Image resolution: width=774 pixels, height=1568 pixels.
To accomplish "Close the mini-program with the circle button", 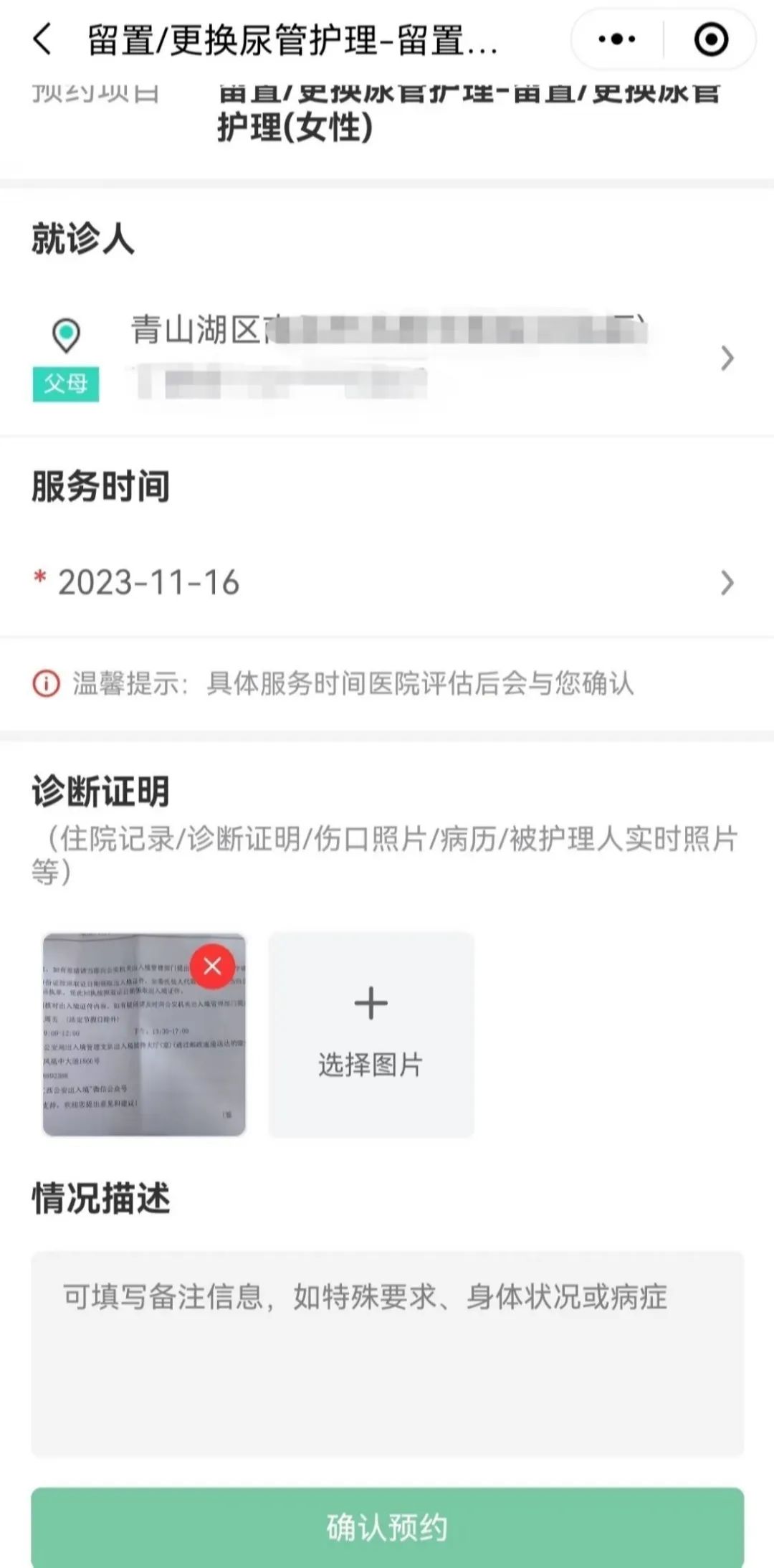I will pos(711,39).
